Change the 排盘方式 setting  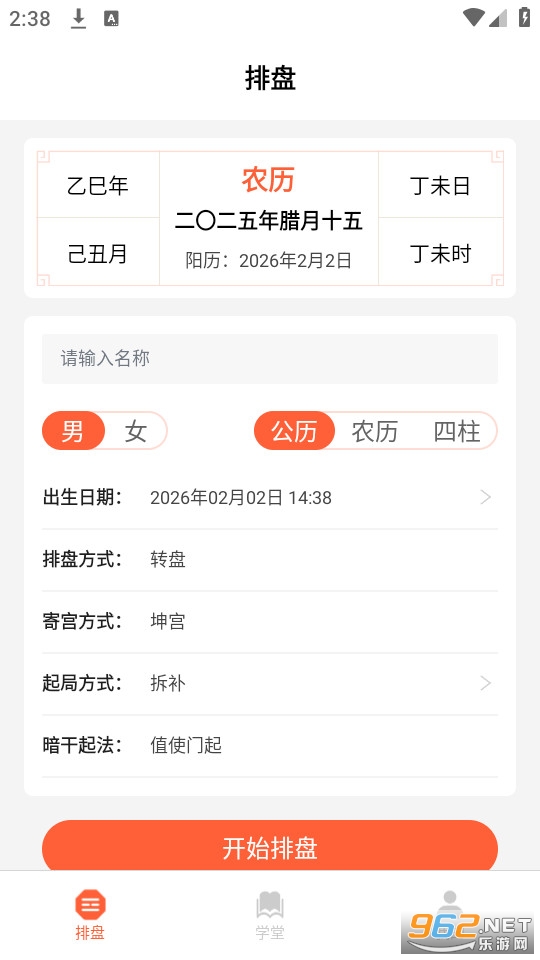(x=269, y=560)
